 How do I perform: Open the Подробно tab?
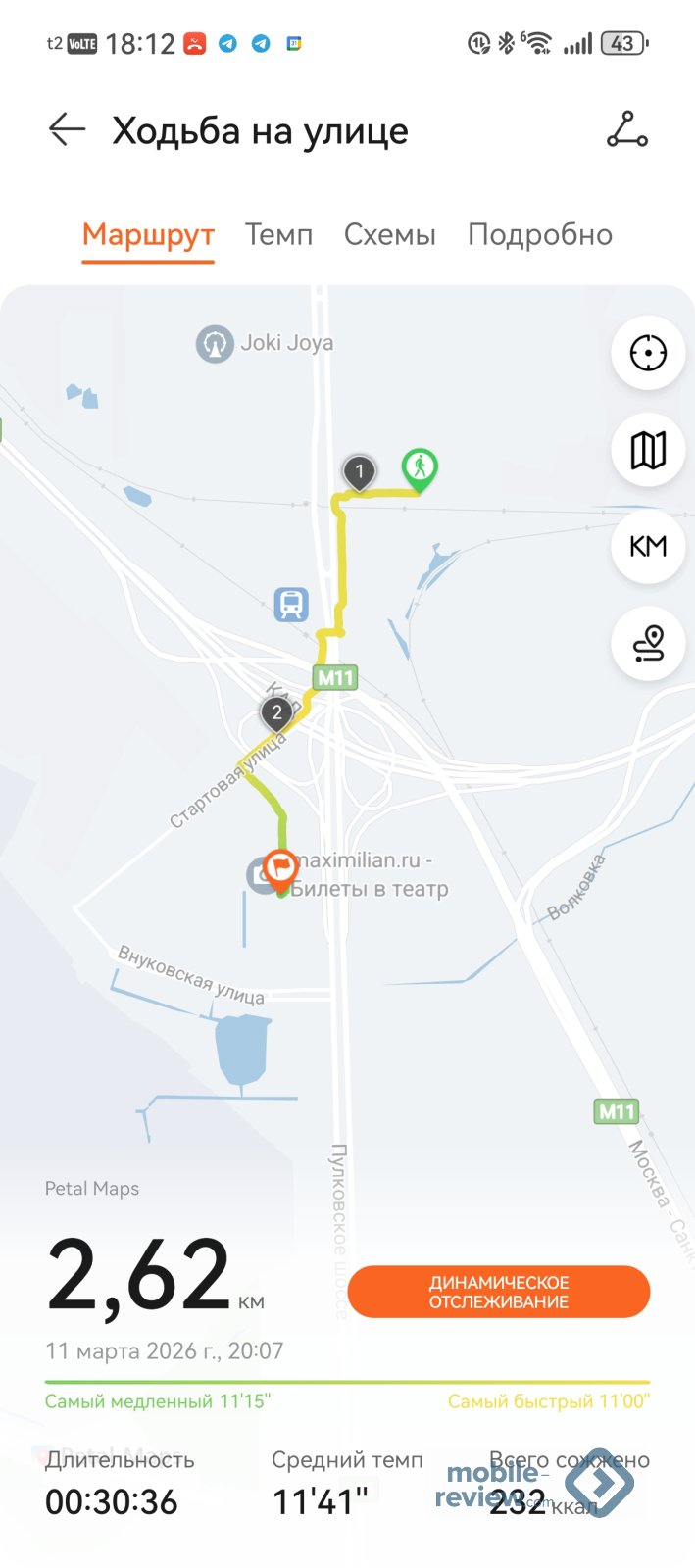(539, 235)
